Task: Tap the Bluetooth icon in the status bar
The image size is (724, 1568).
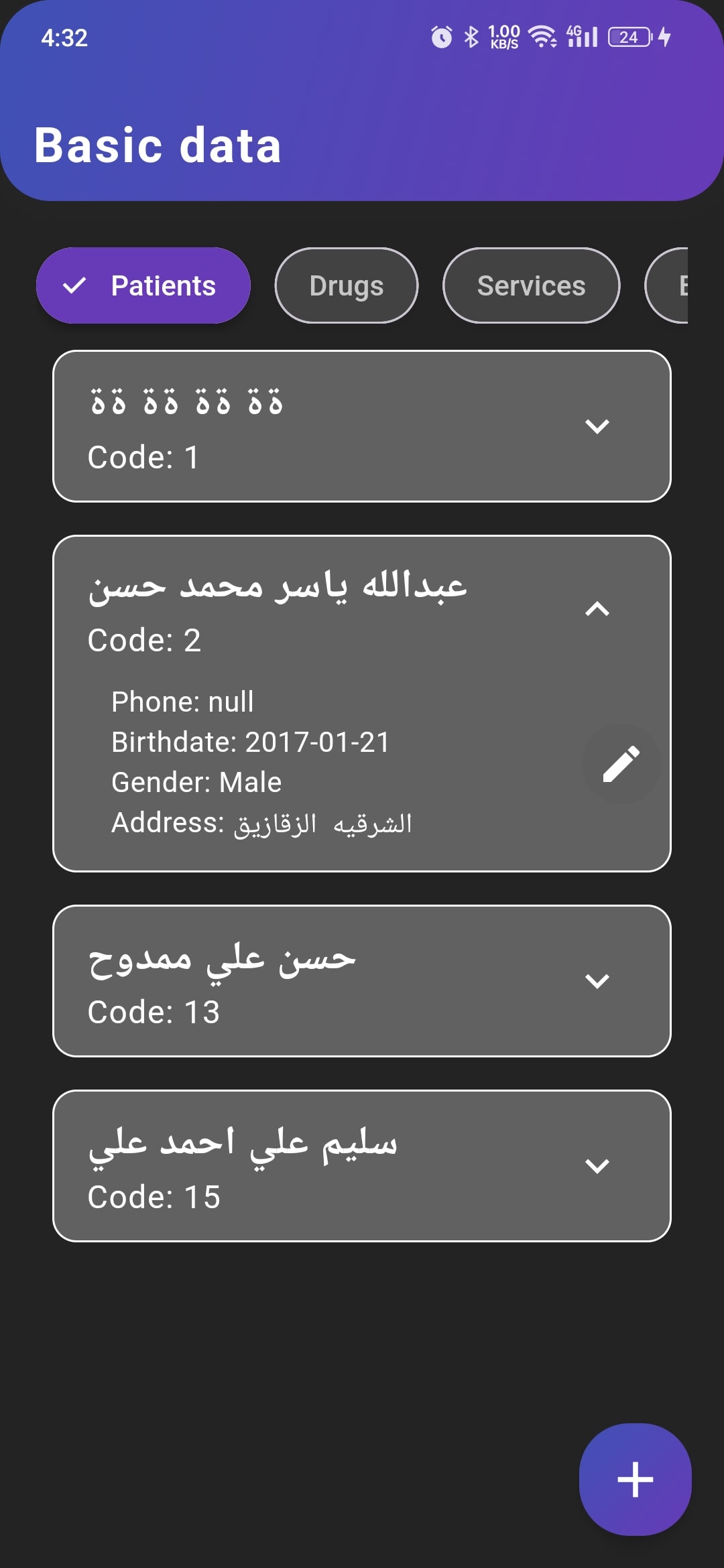Action: tap(471, 37)
